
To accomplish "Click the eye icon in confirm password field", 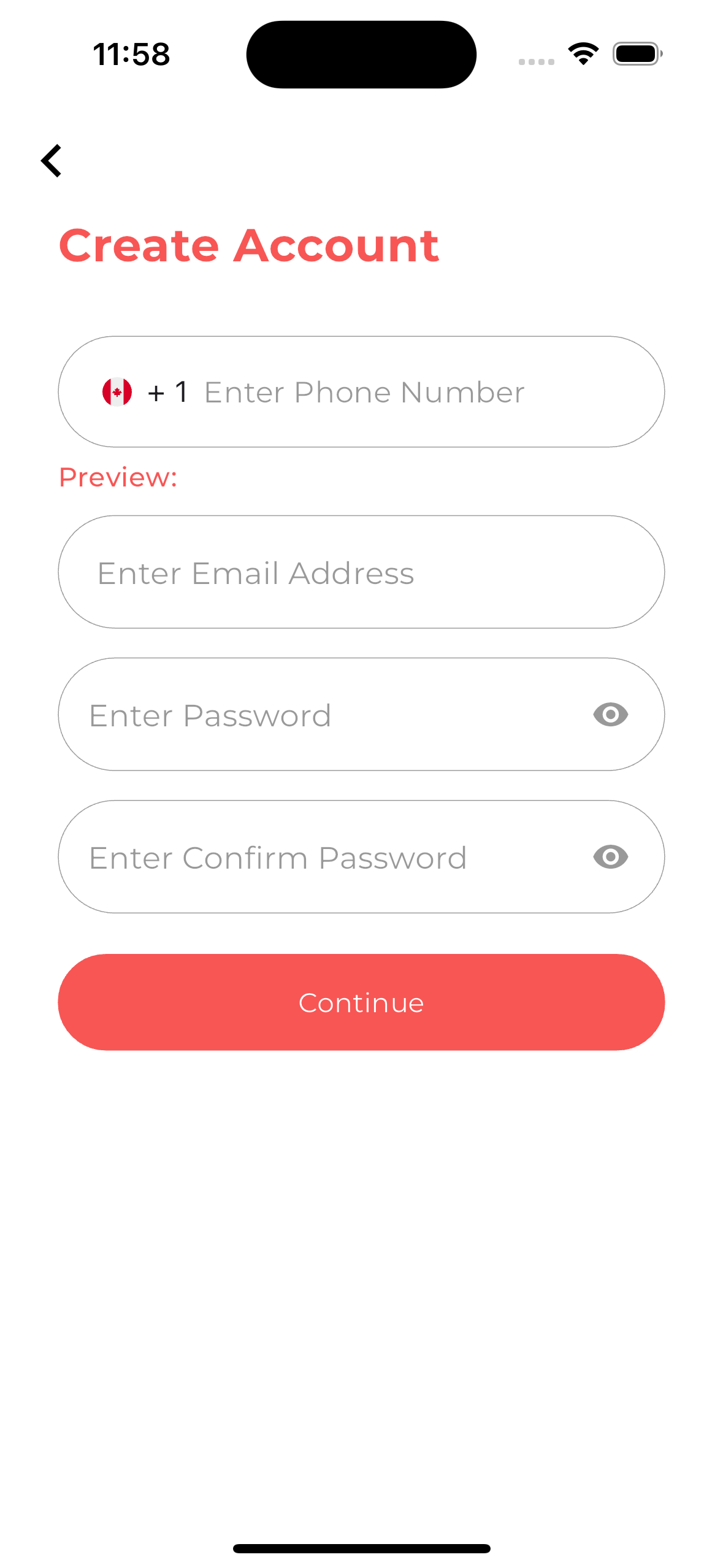I will (611, 857).
